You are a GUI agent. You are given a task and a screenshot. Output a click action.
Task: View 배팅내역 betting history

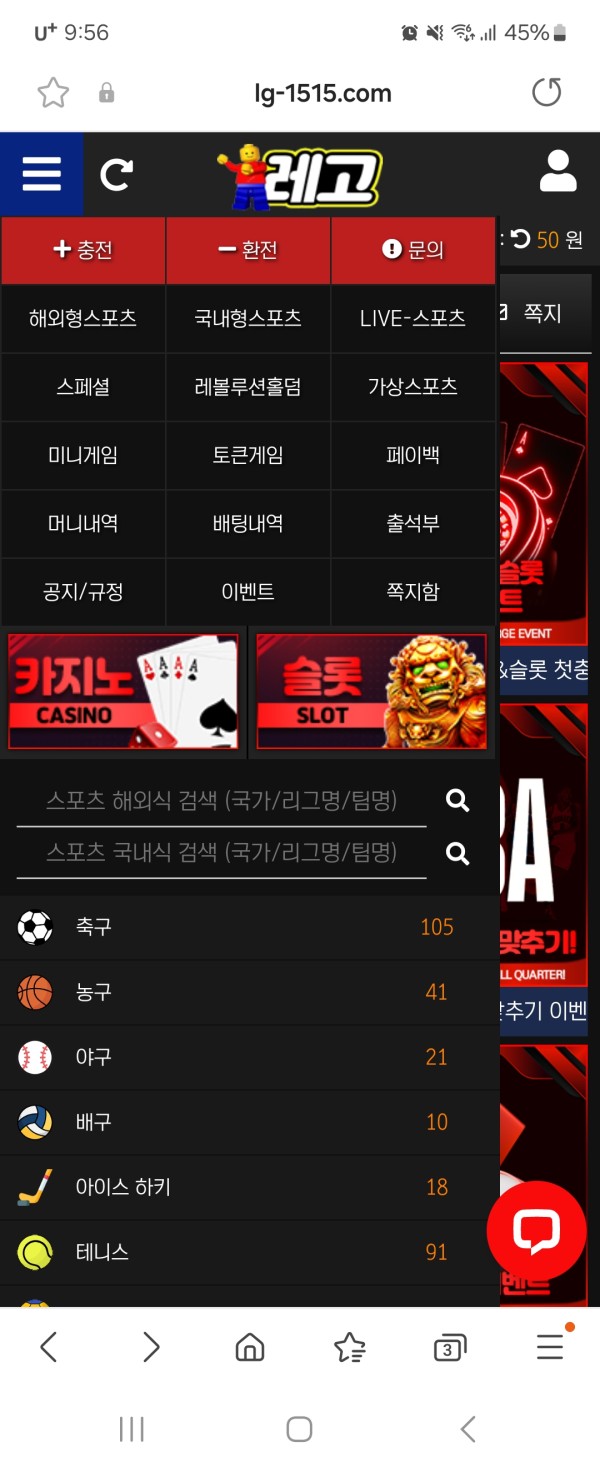click(248, 523)
